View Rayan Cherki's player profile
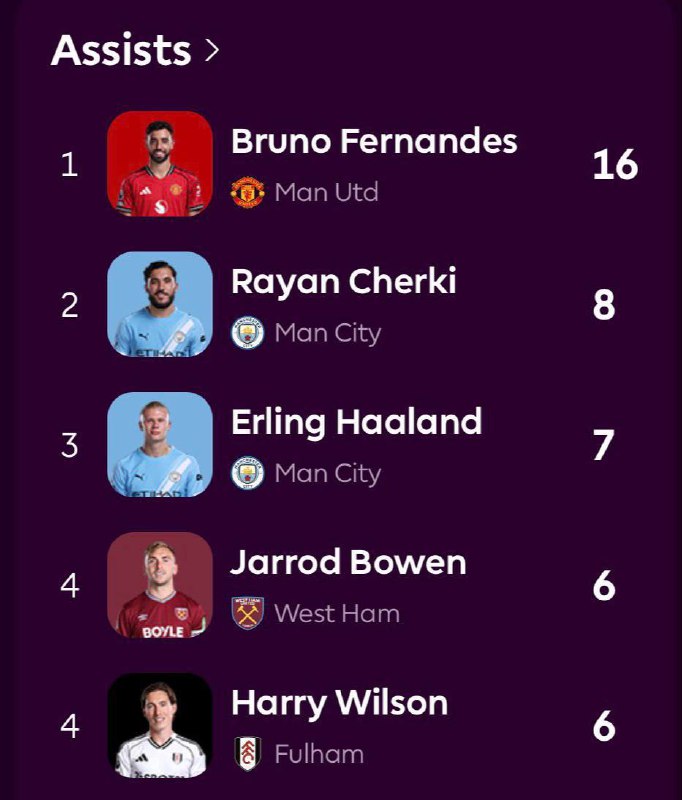The height and width of the screenshot is (800, 682). tap(343, 283)
